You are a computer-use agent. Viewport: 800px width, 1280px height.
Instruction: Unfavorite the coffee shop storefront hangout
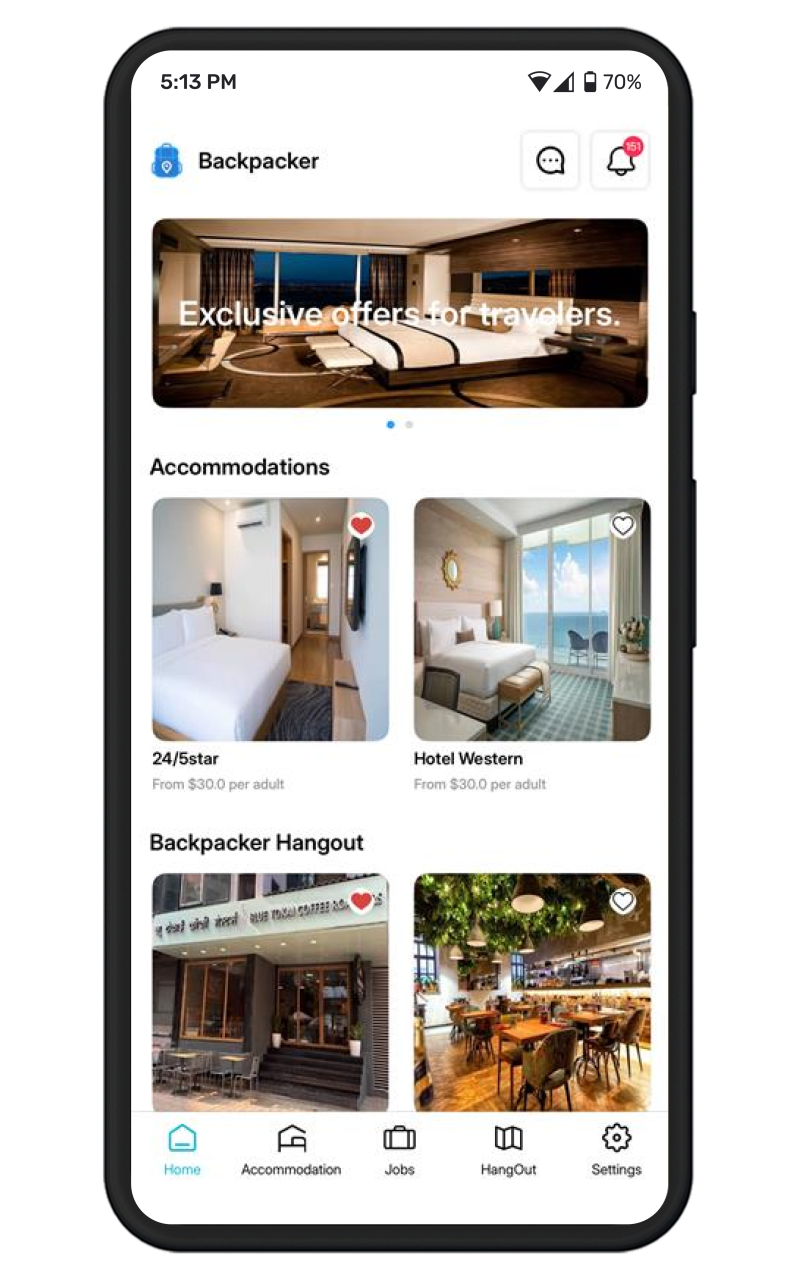[x=361, y=901]
